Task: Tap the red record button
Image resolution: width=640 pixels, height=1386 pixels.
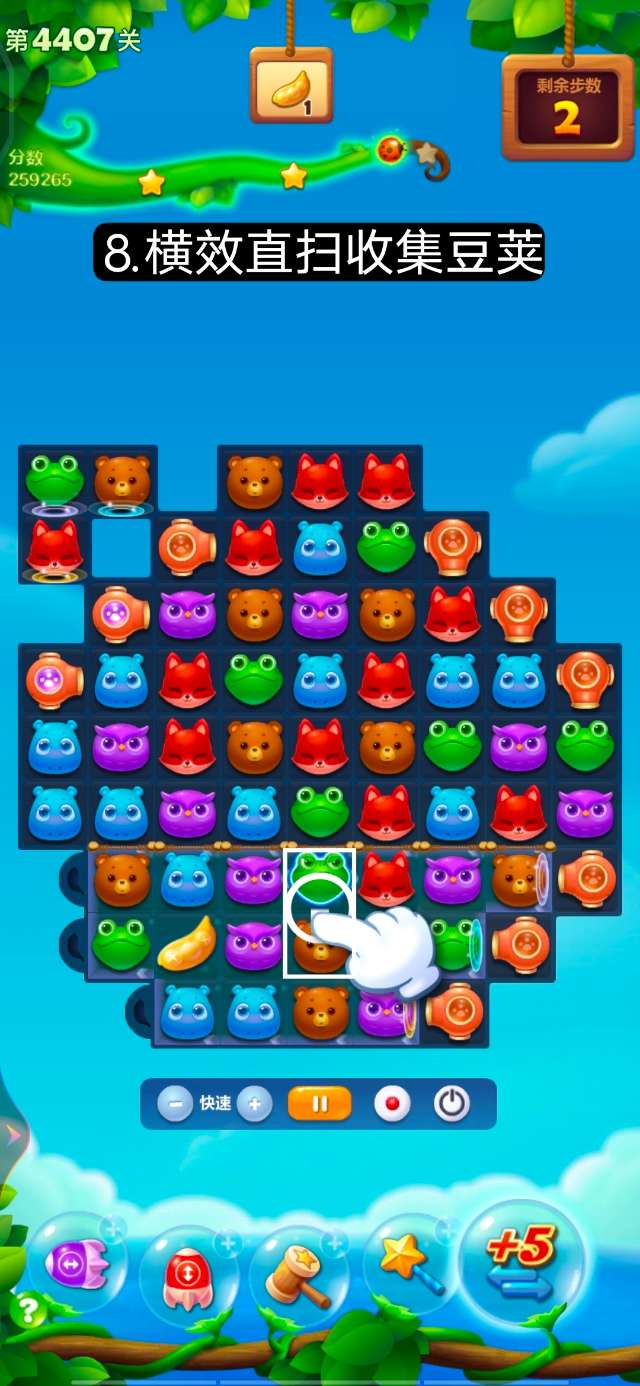Action: [x=392, y=1104]
